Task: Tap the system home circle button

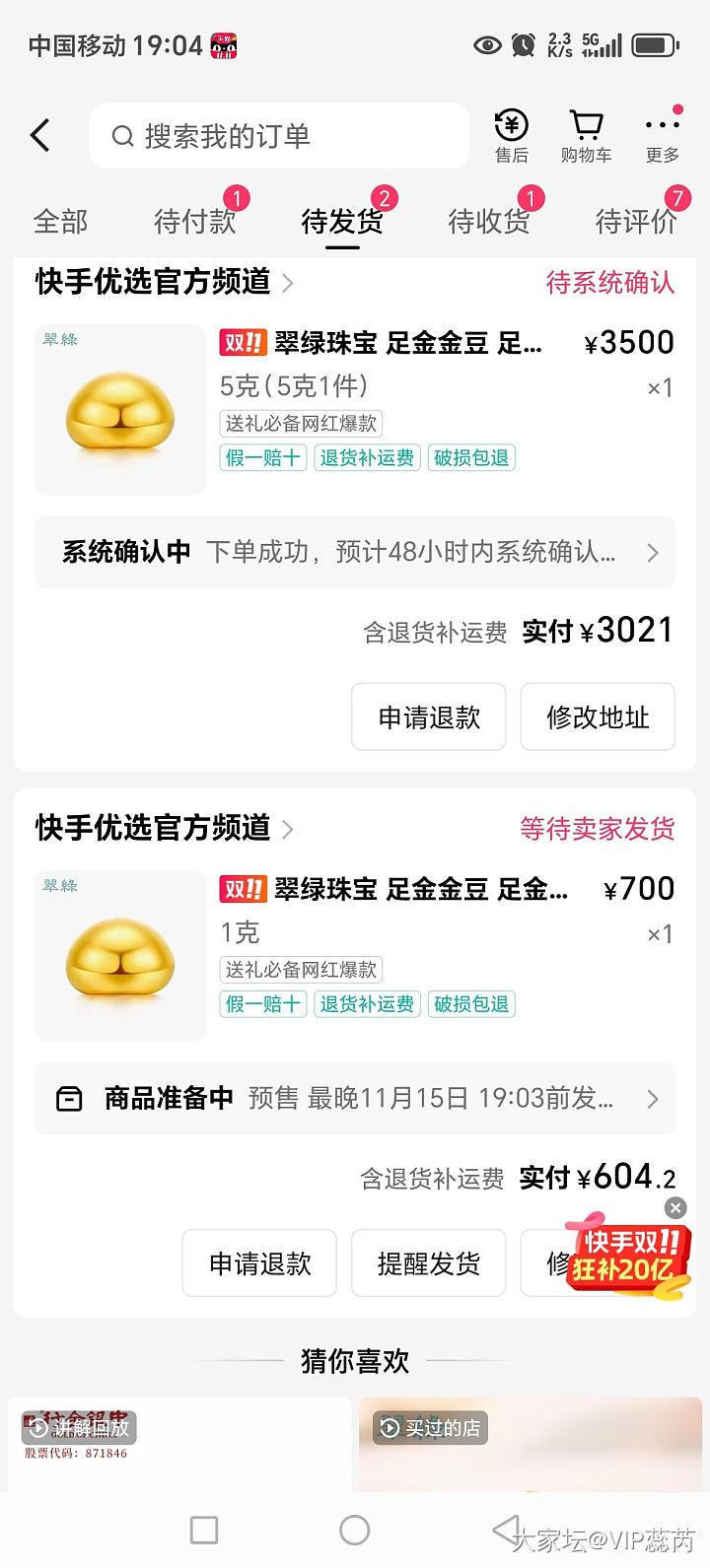Action: [x=355, y=1530]
